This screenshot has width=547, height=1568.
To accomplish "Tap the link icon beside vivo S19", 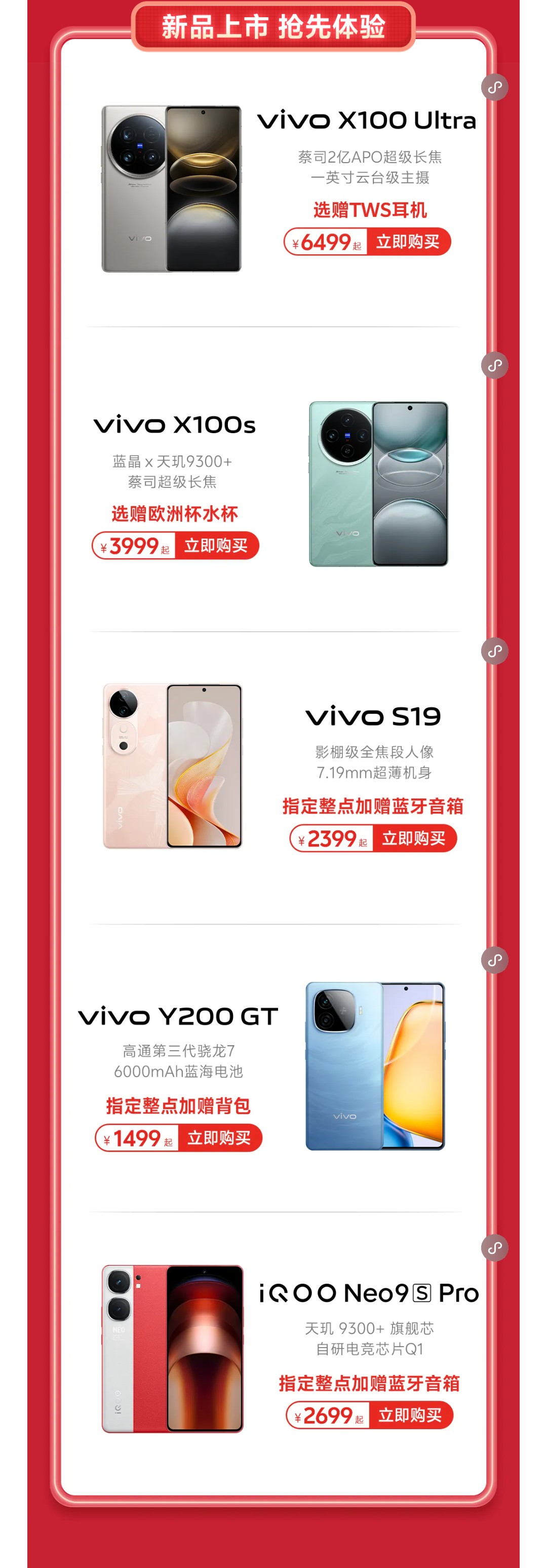I will [x=495, y=652].
